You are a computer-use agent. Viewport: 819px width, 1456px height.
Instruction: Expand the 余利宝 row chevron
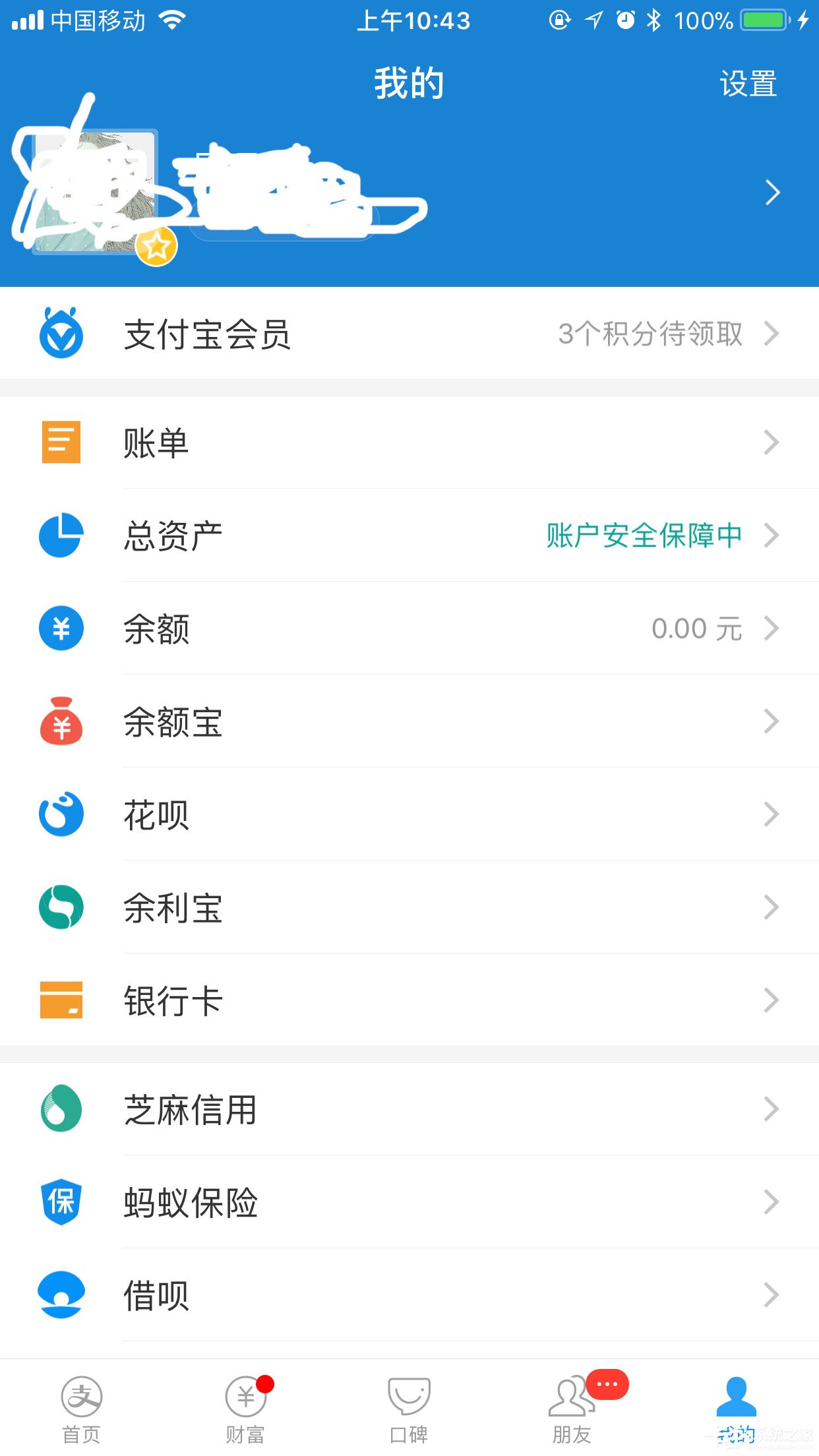pyautogui.click(x=770, y=909)
